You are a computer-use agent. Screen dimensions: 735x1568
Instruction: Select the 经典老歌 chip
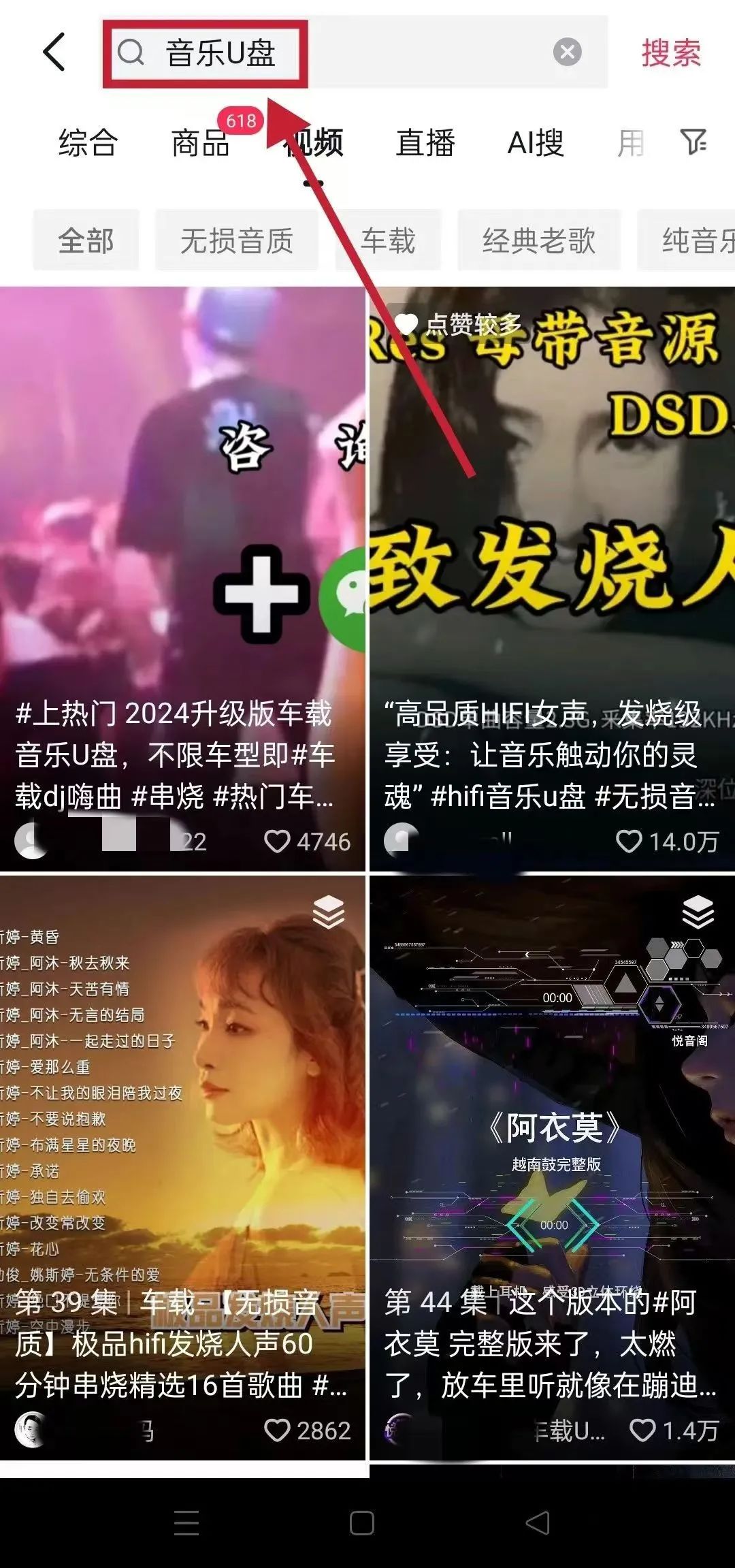click(538, 240)
